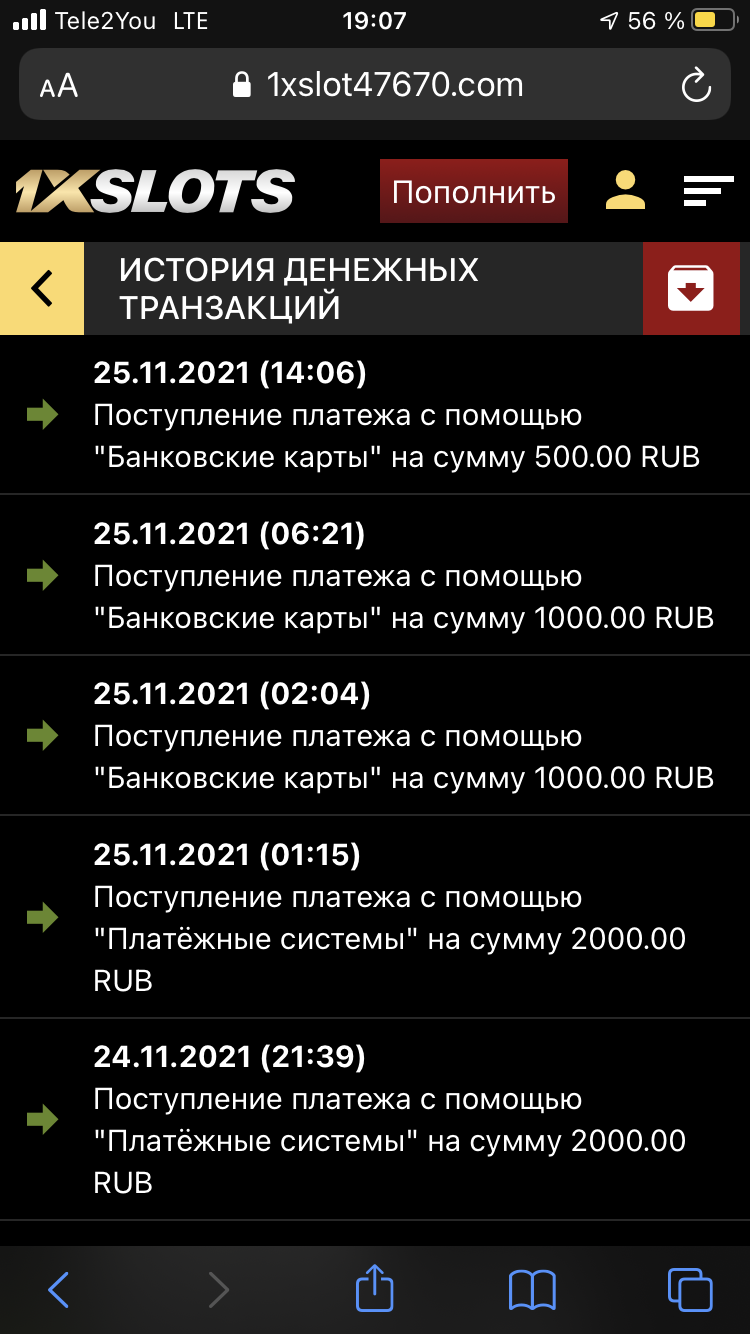This screenshot has height=1334, width=750.
Task: Open Safari bookmarks
Action: pos(532,1290)
